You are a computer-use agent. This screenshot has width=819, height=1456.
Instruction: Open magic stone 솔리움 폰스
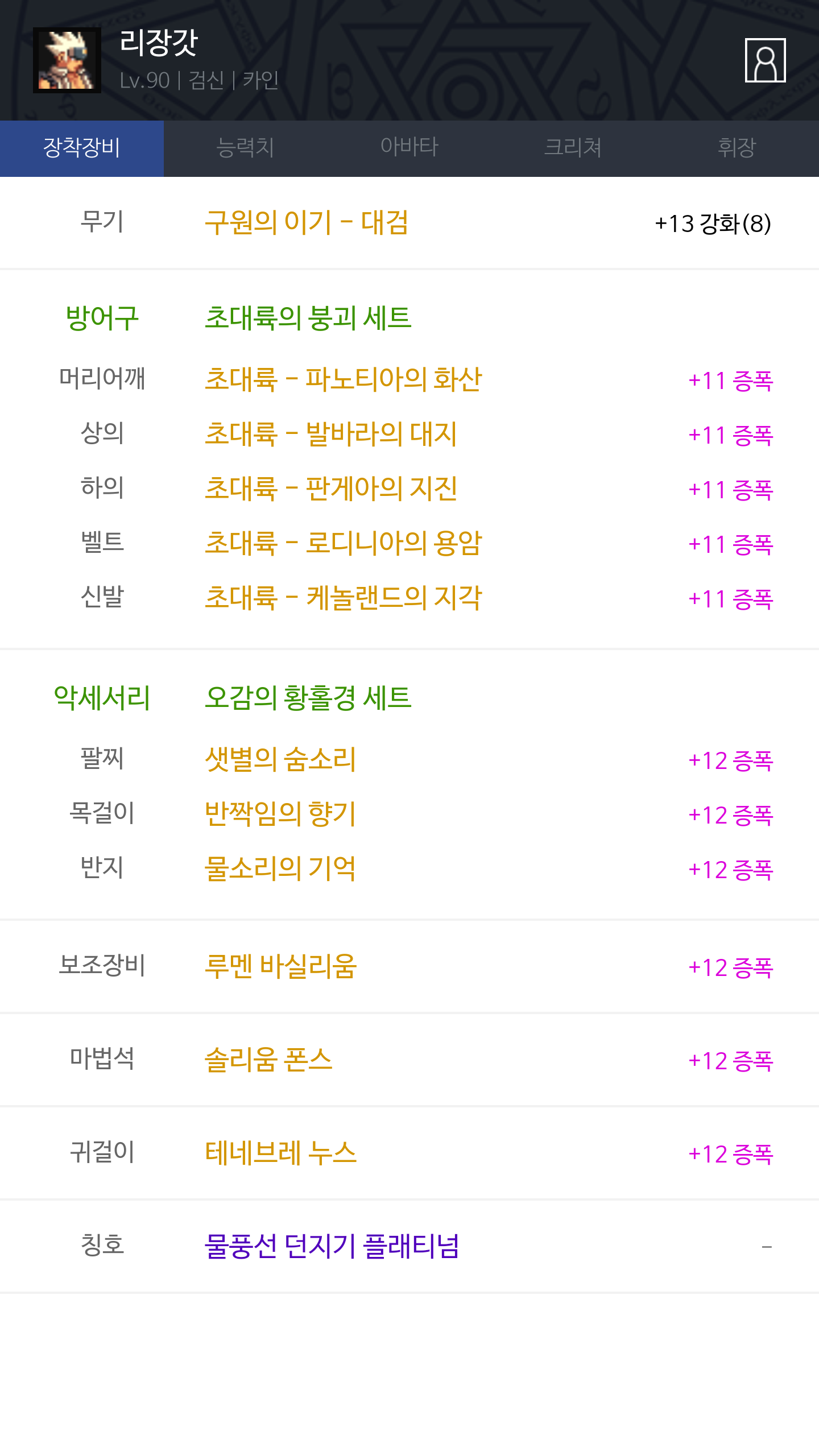point(268,1060)
